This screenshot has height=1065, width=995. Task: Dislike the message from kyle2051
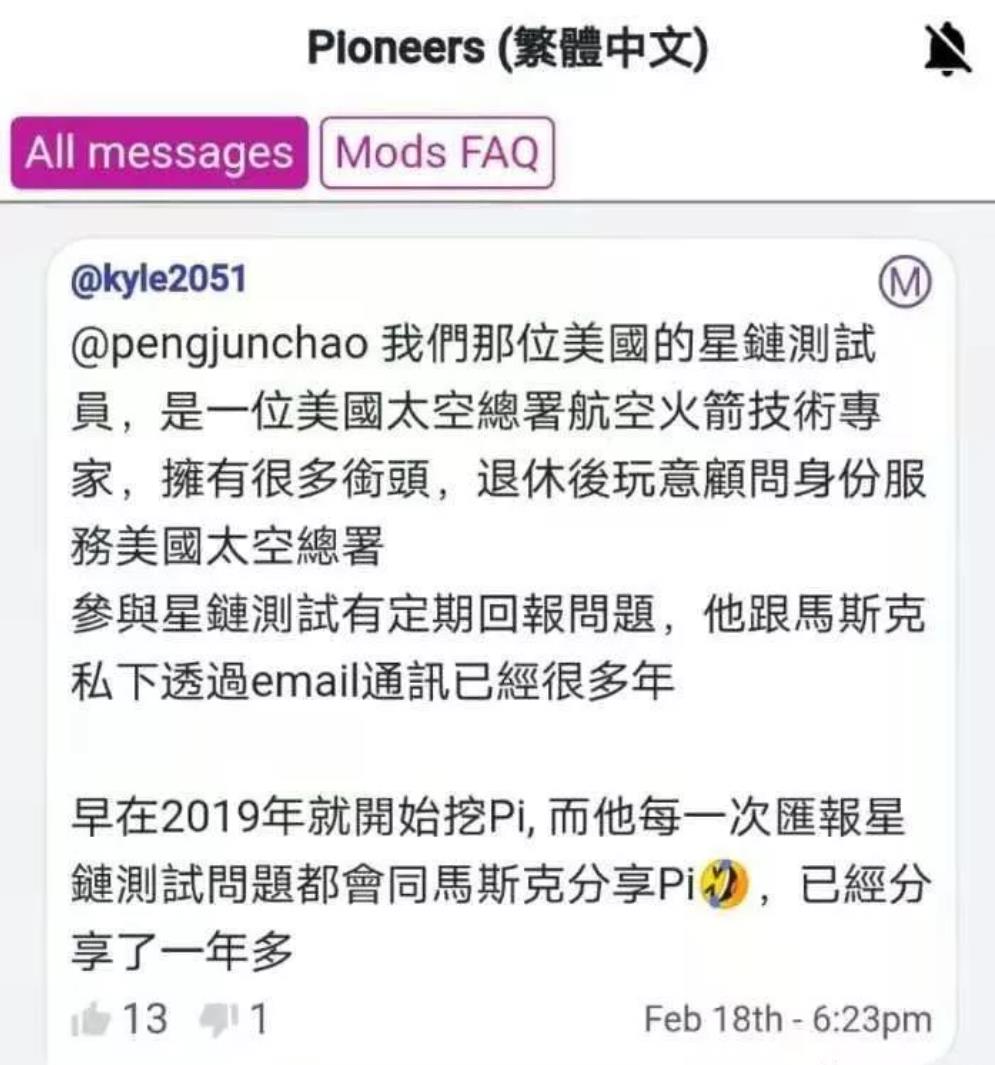pos(216,1020)
